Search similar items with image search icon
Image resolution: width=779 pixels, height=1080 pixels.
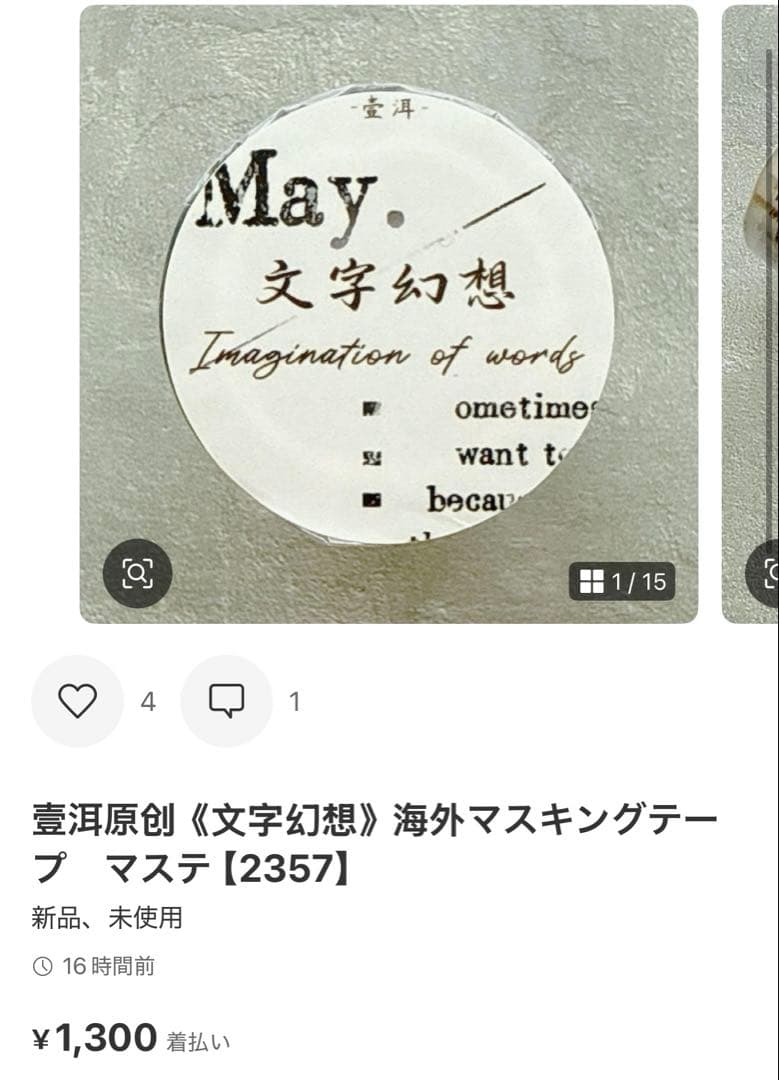point(138,573)
